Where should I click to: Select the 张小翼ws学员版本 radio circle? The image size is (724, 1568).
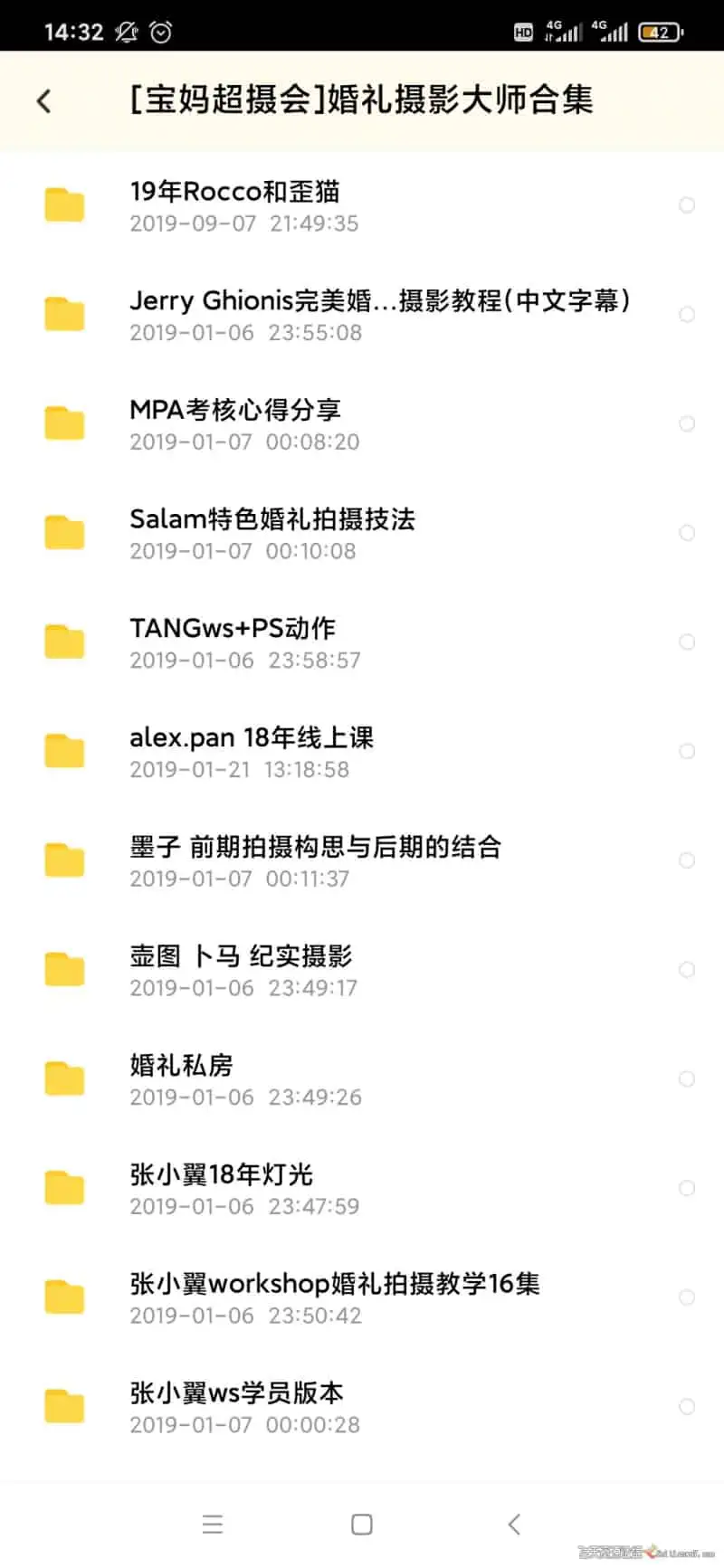tap(687, 1406)
